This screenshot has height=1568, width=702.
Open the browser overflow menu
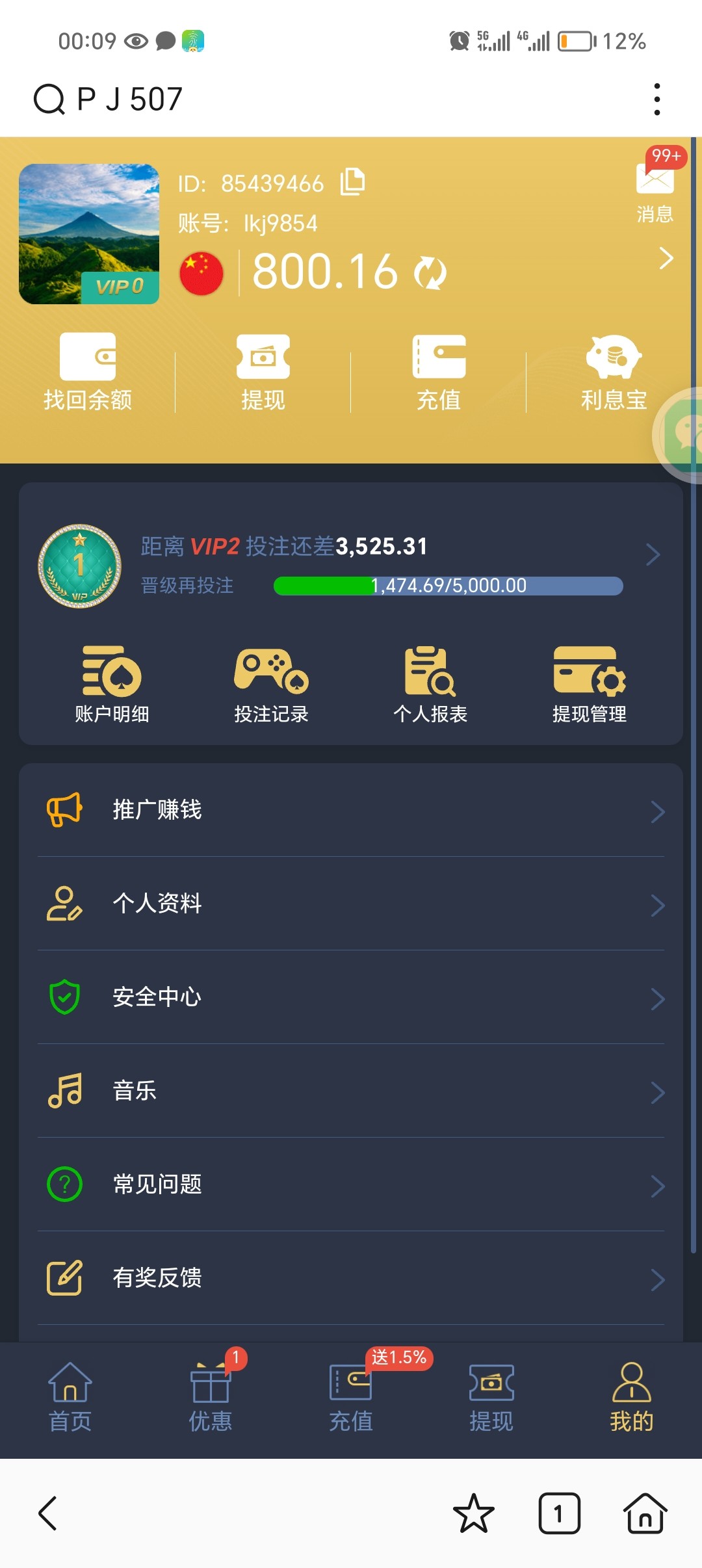coord(657,99)
